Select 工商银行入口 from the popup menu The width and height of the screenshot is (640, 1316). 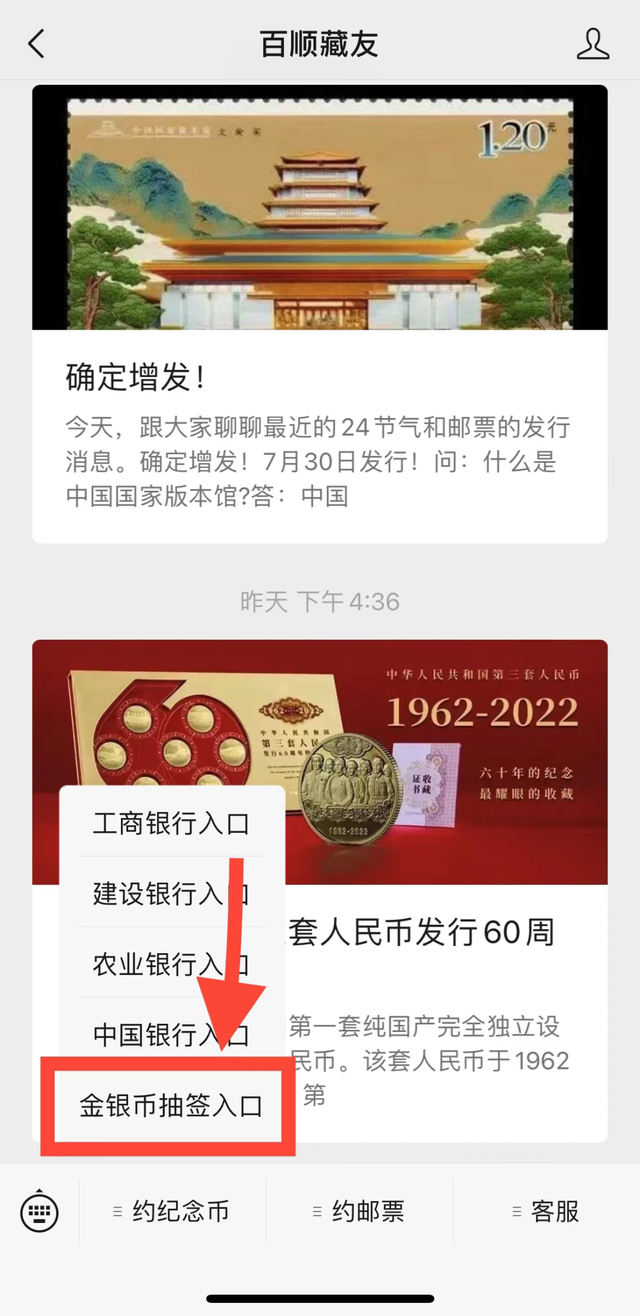[x=170, y=824]
